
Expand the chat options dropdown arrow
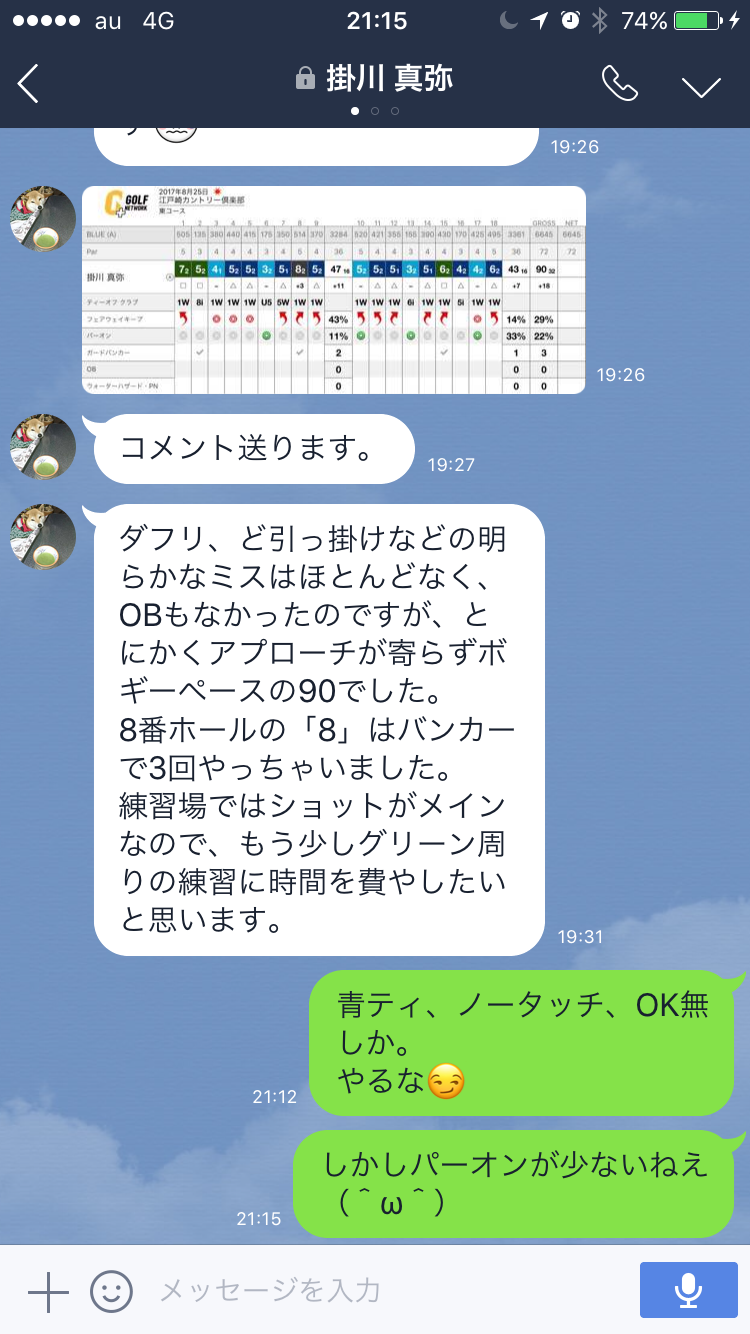[x=701, y=86]
